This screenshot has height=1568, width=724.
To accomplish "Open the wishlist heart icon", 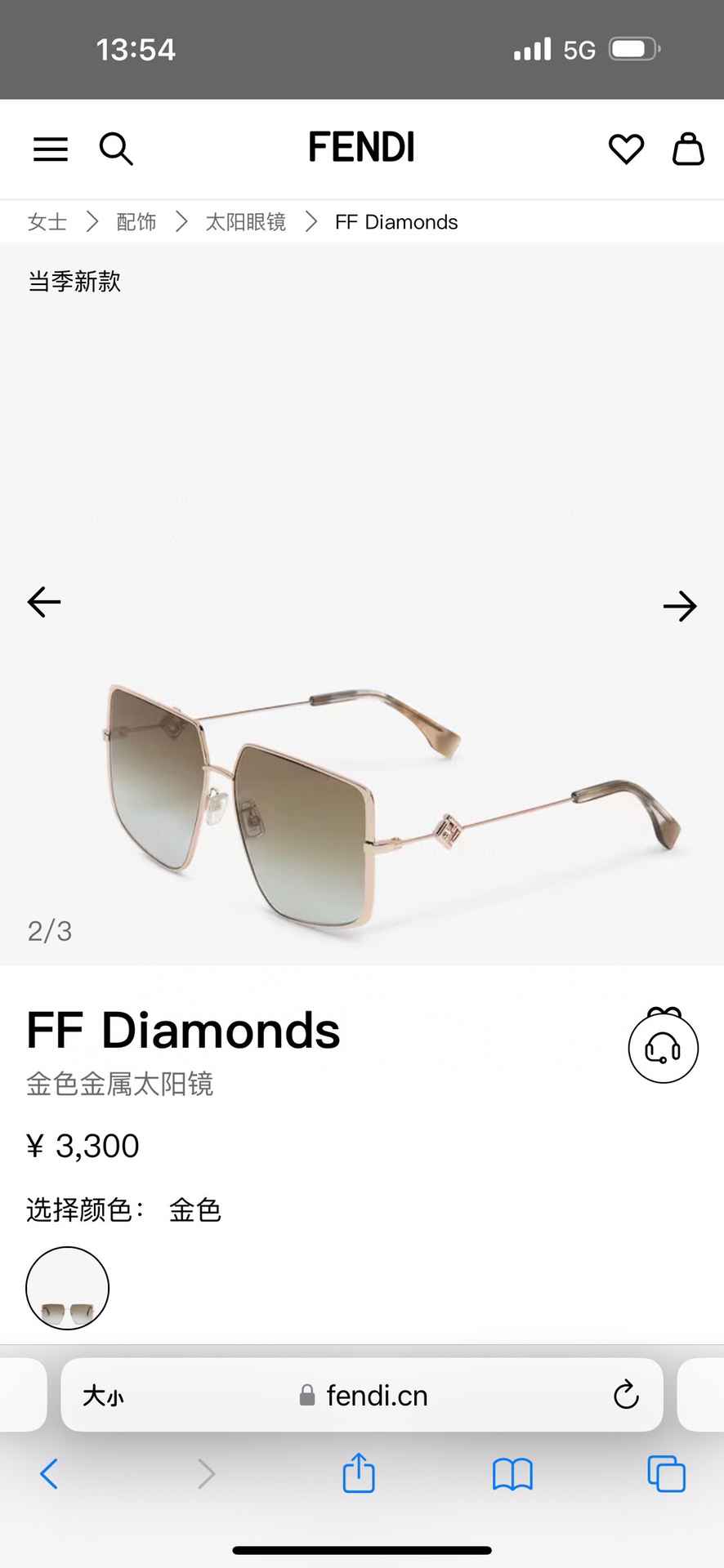I will (x=626, y=149).
